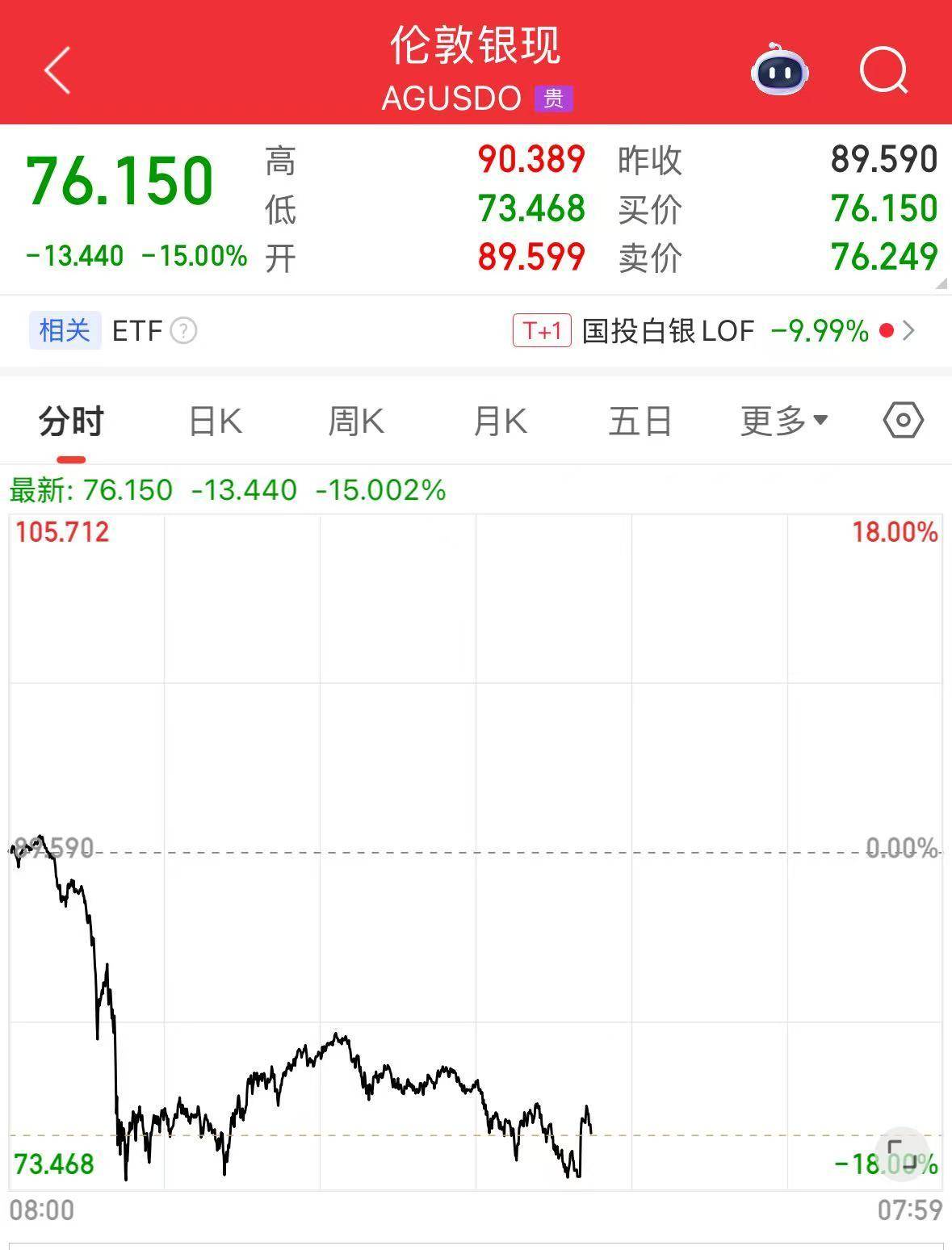This screenshot has width=952, height=1250.
Task: Tap the latest price 76.150 line
Action: pos(129,489)
